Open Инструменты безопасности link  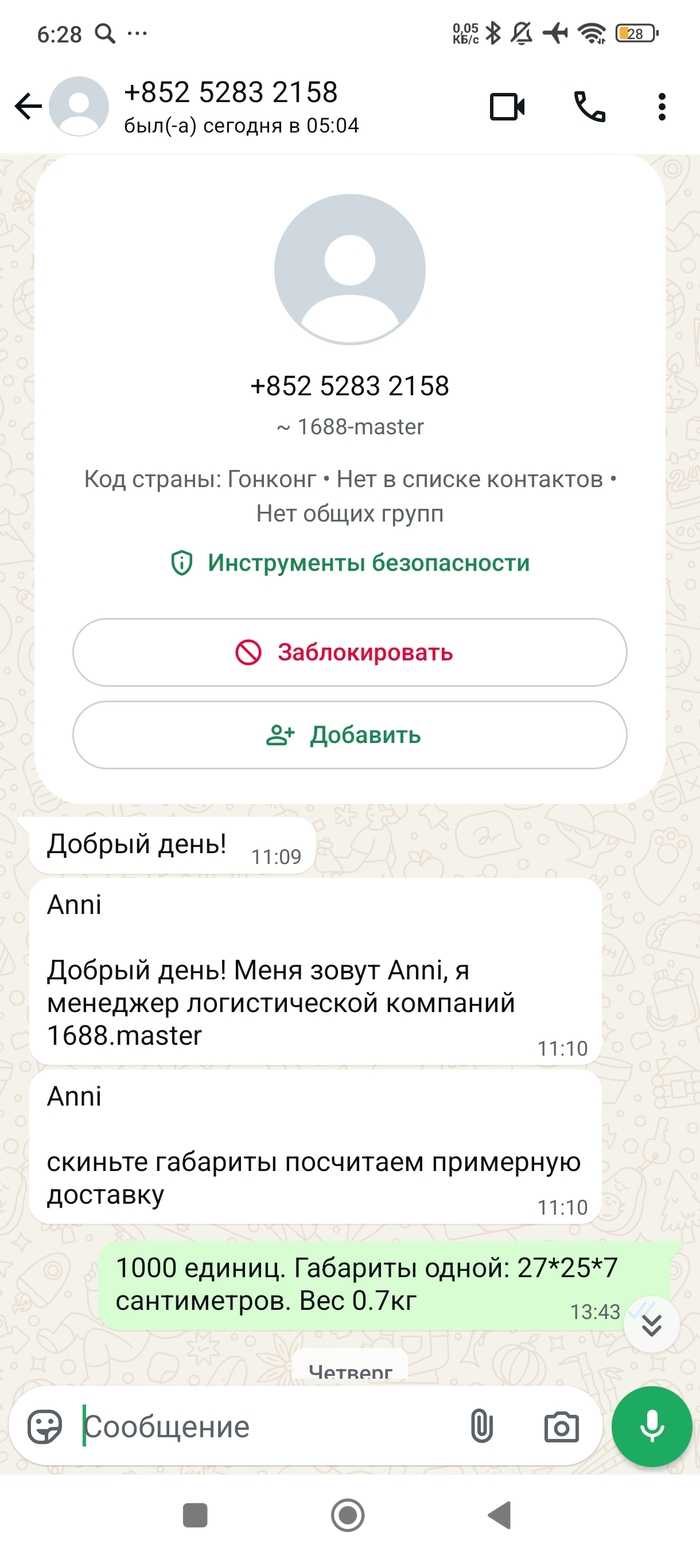tap(350, 563)
